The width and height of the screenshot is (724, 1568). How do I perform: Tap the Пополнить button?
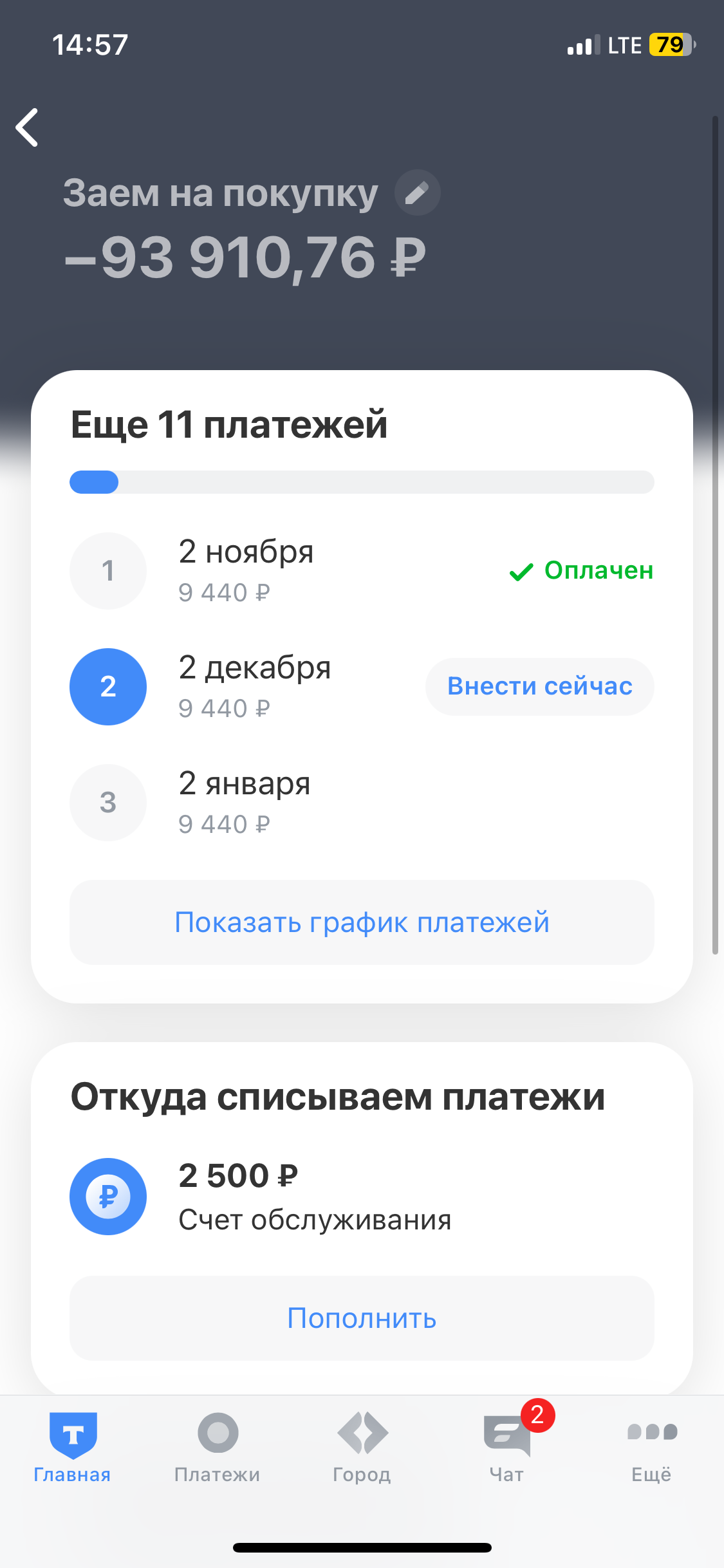click(x=362, y=1318)
